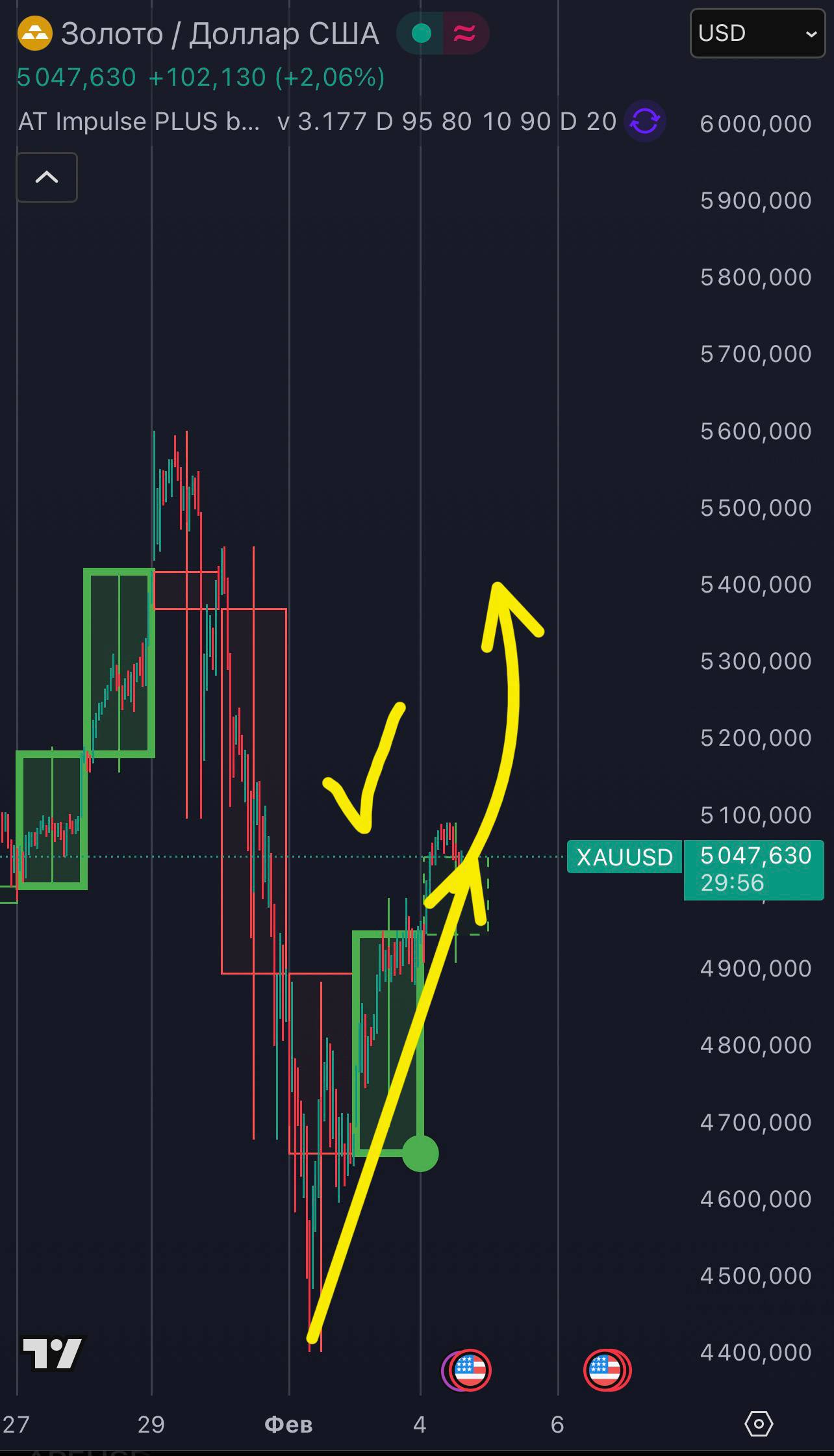
Task: Open the US economic event before 6
Action: tap(606, 1370)
